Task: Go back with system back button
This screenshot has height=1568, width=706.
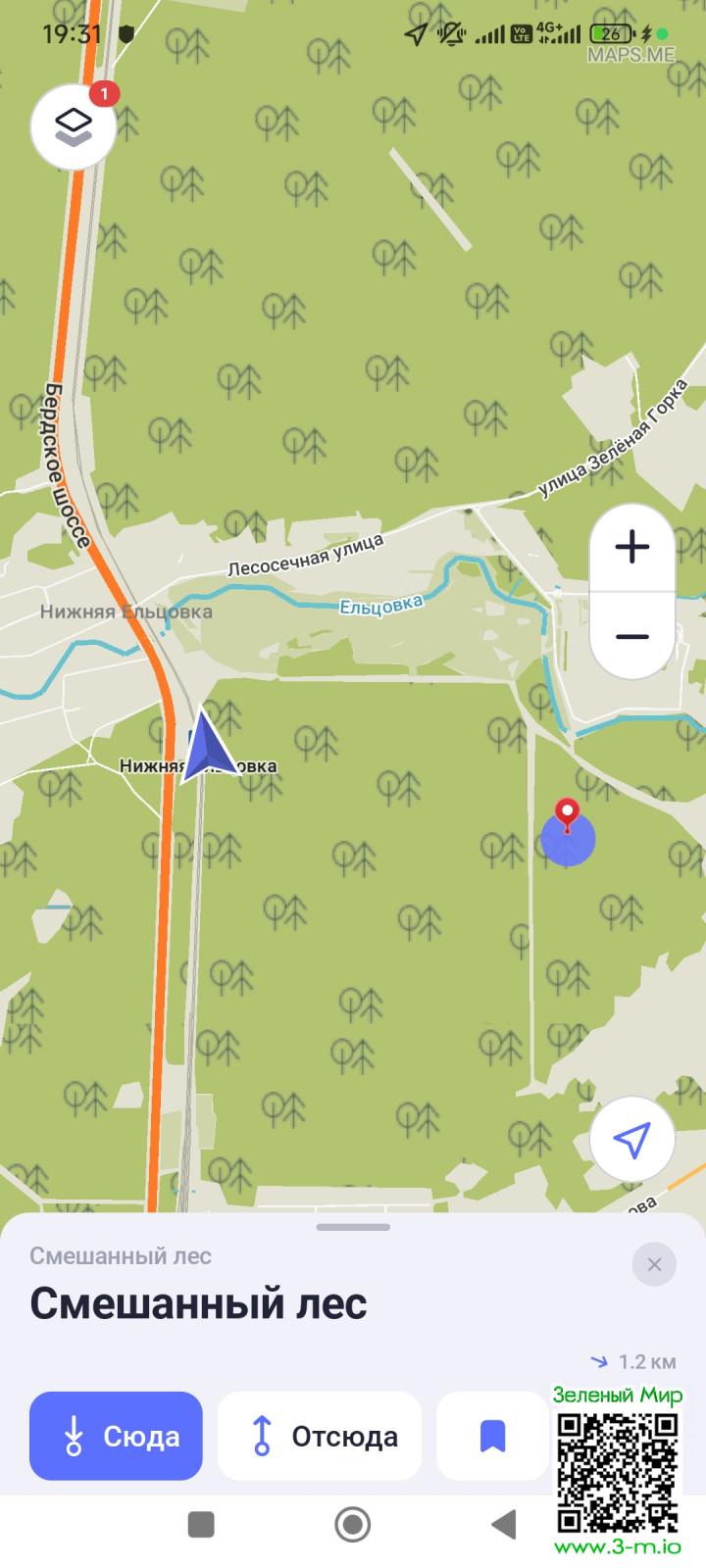Action: [503, 1524]
